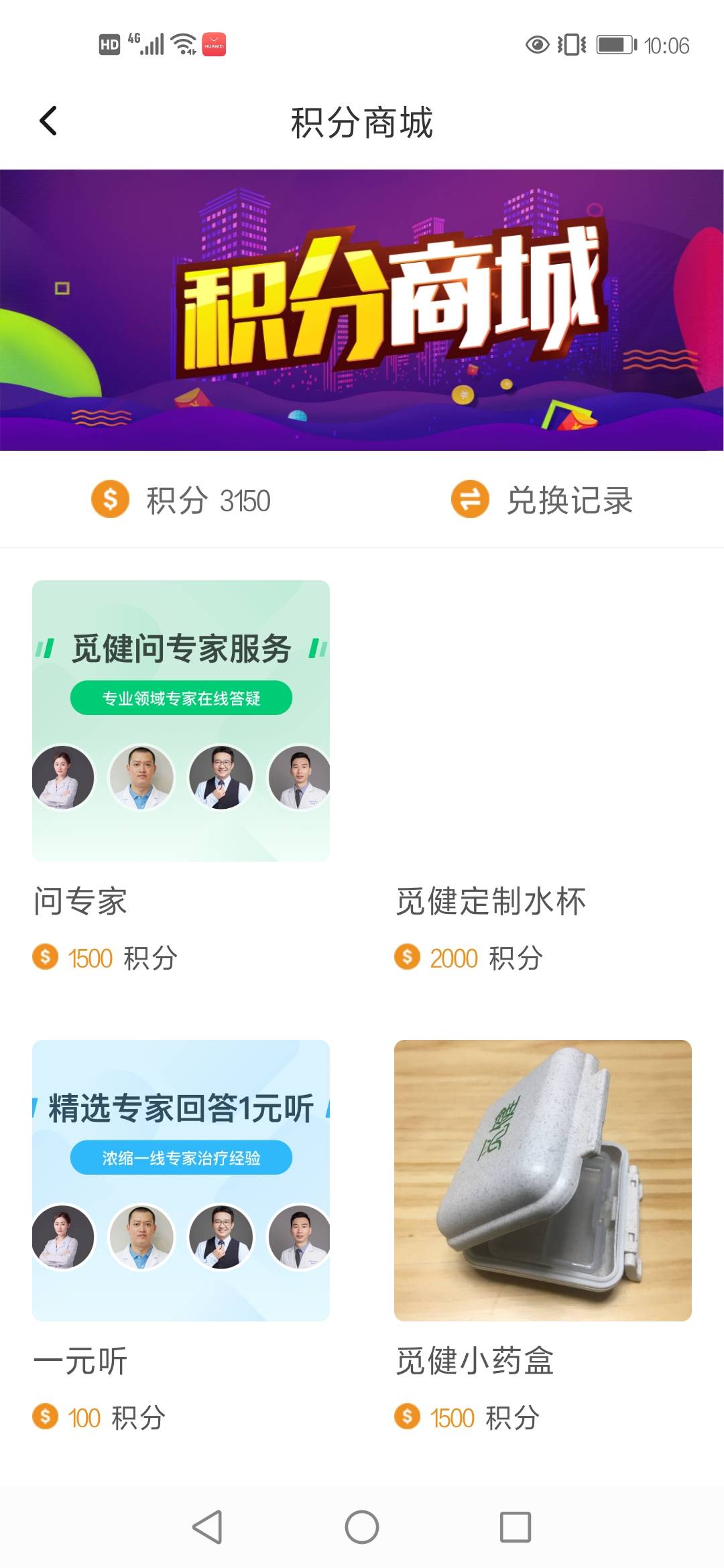Tap the 觅健问专家服务 promo card
The image size is (724, 1568).
pos(181,720)
